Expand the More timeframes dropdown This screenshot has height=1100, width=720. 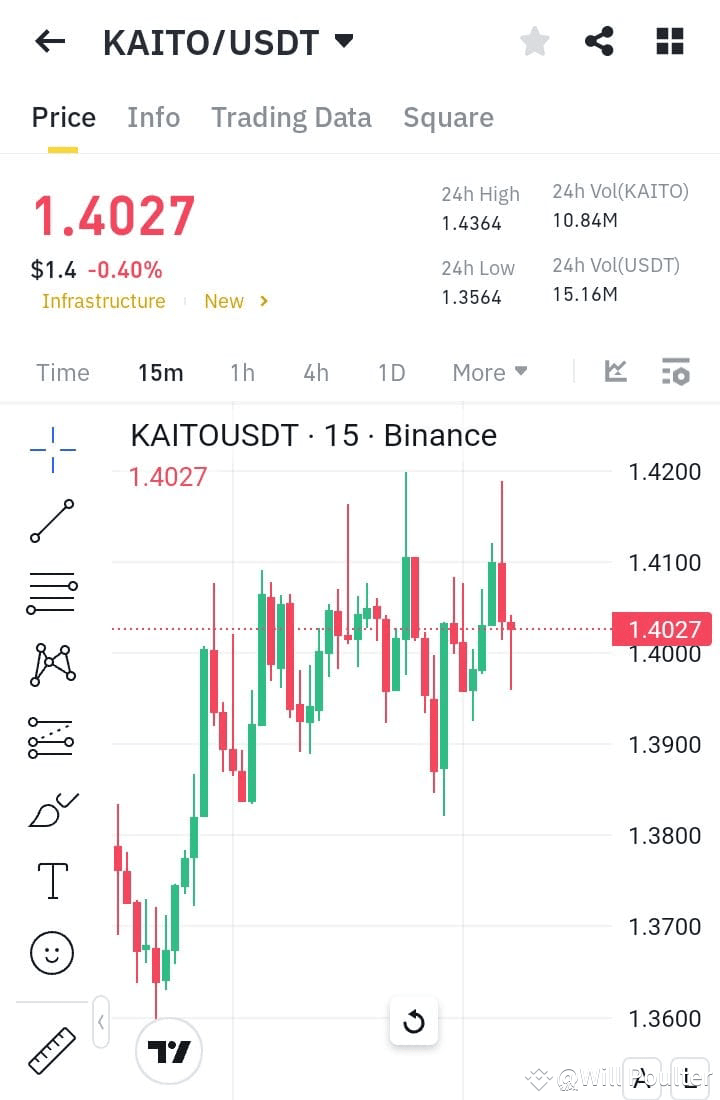pos(489,372)
